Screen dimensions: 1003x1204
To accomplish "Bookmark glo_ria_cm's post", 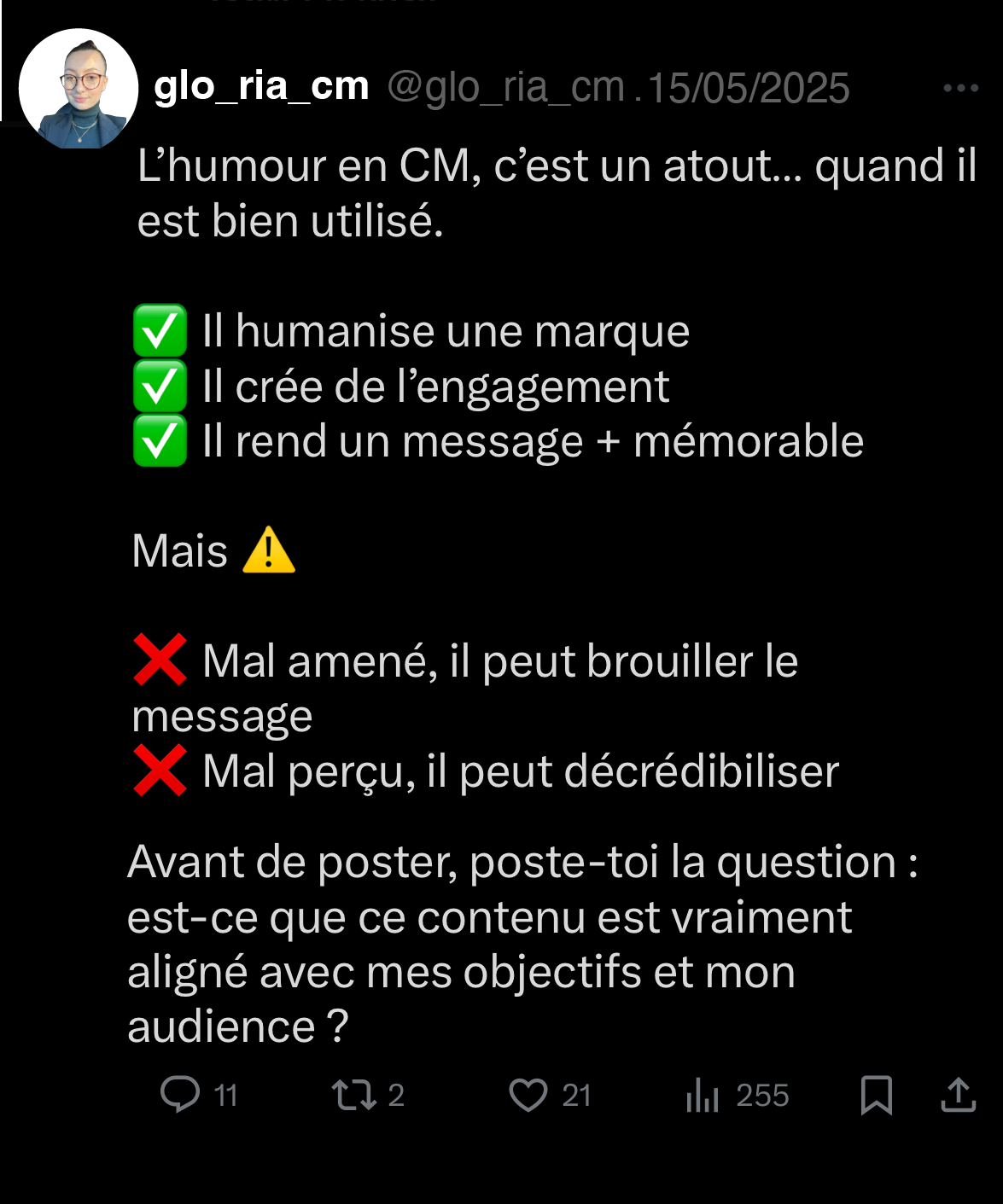I will pos(876,1095).
